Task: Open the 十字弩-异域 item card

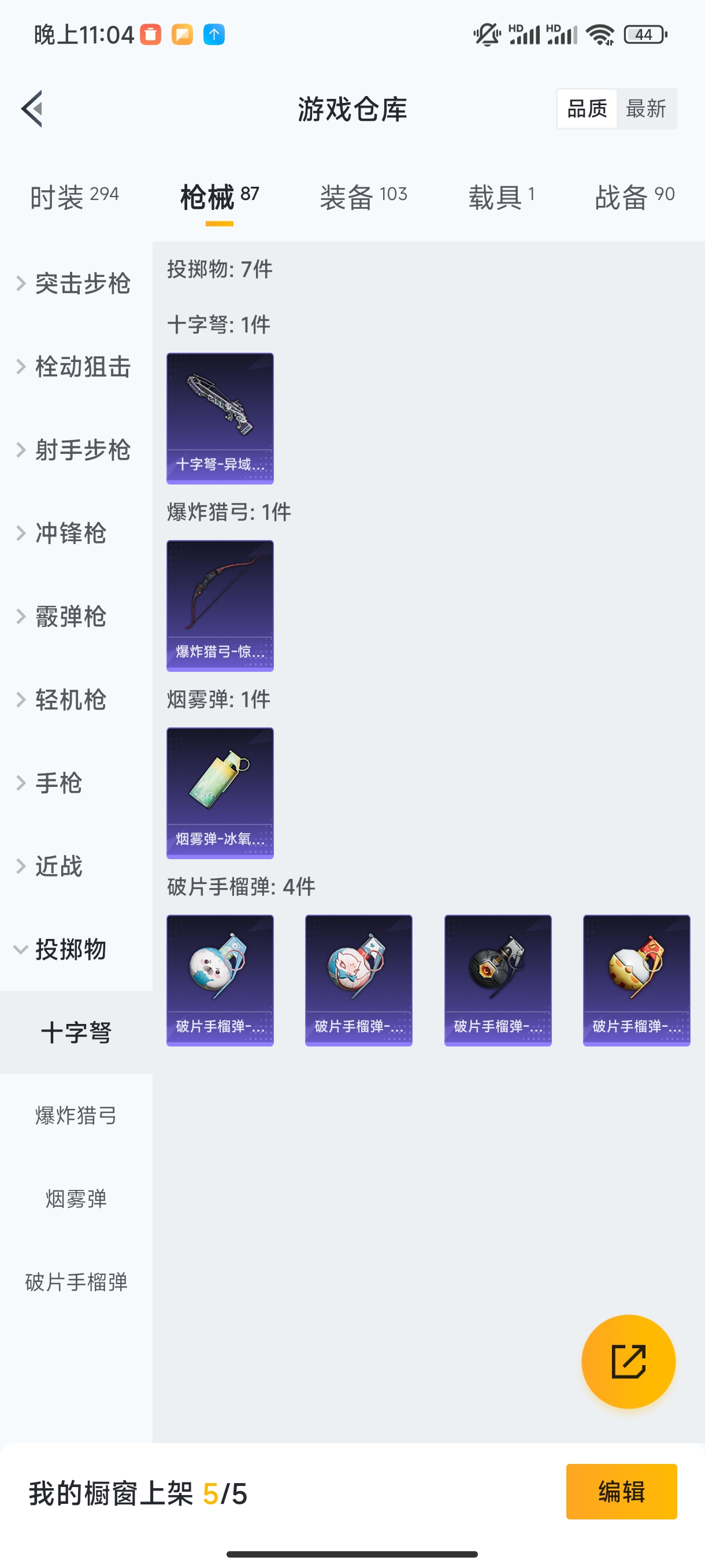Action: click(220, 419)
